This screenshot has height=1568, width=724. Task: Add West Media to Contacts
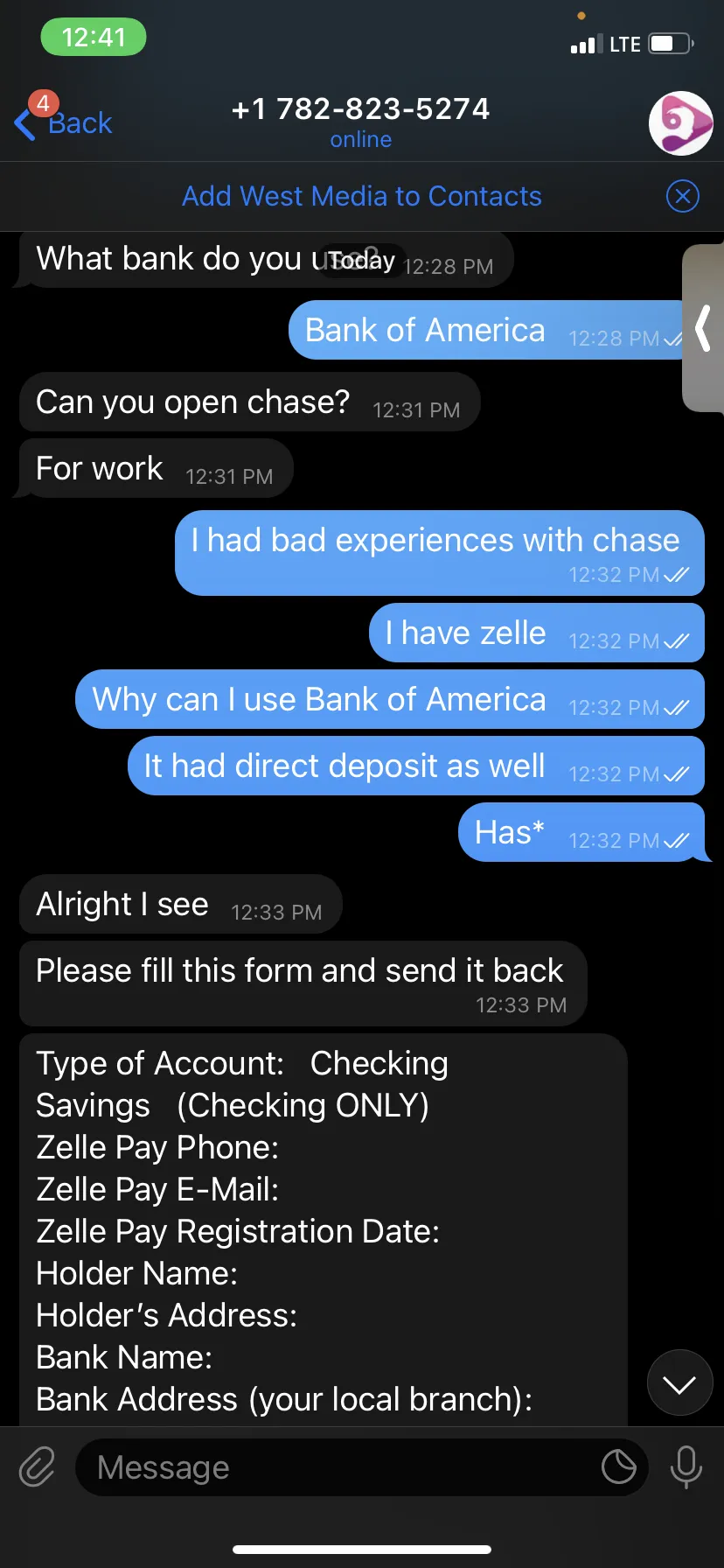pos(361,196)
